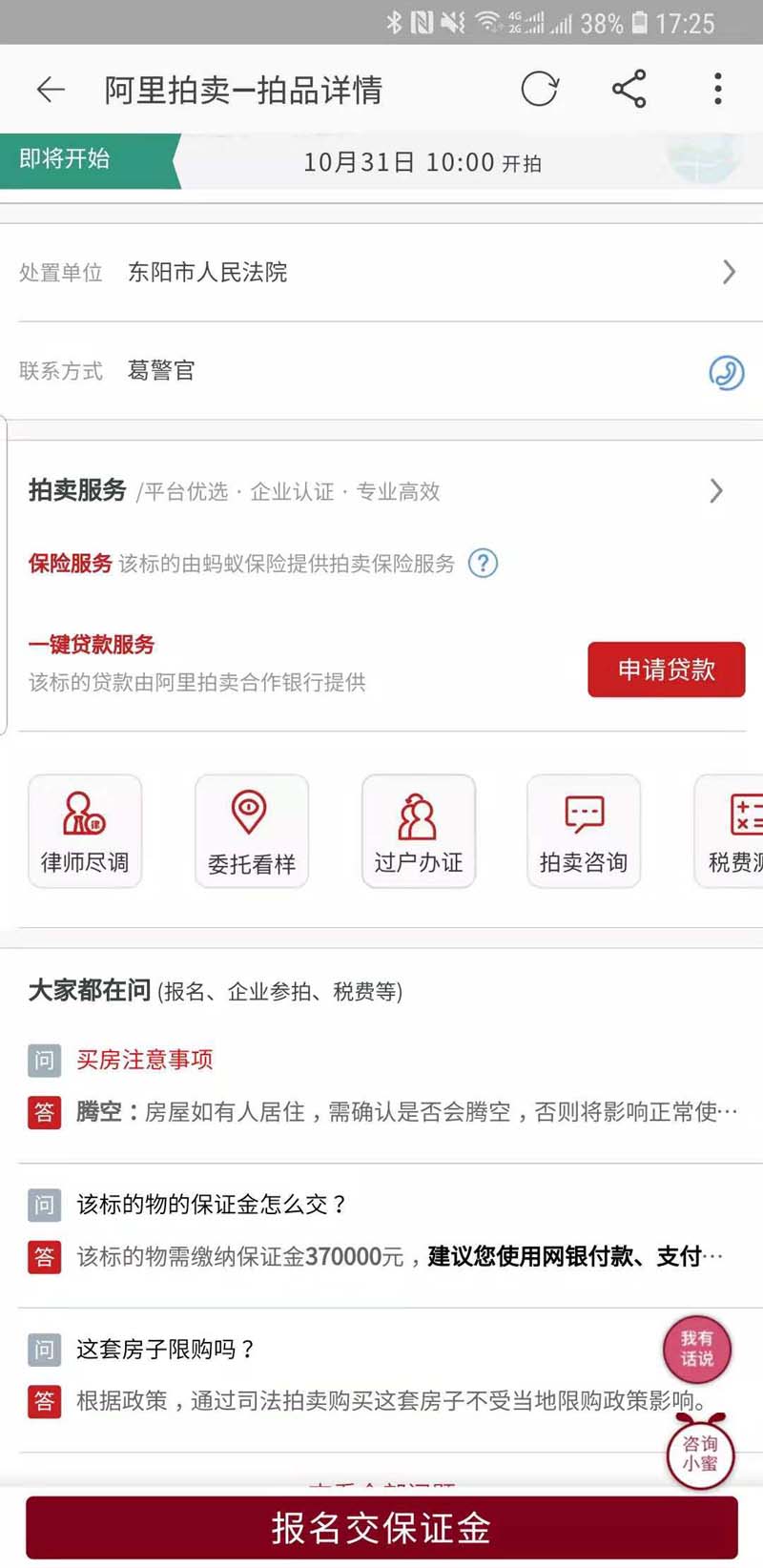Open the 买房注意事项 question
This screenshot has height=1568, width=763.
tap(145, 1060)
